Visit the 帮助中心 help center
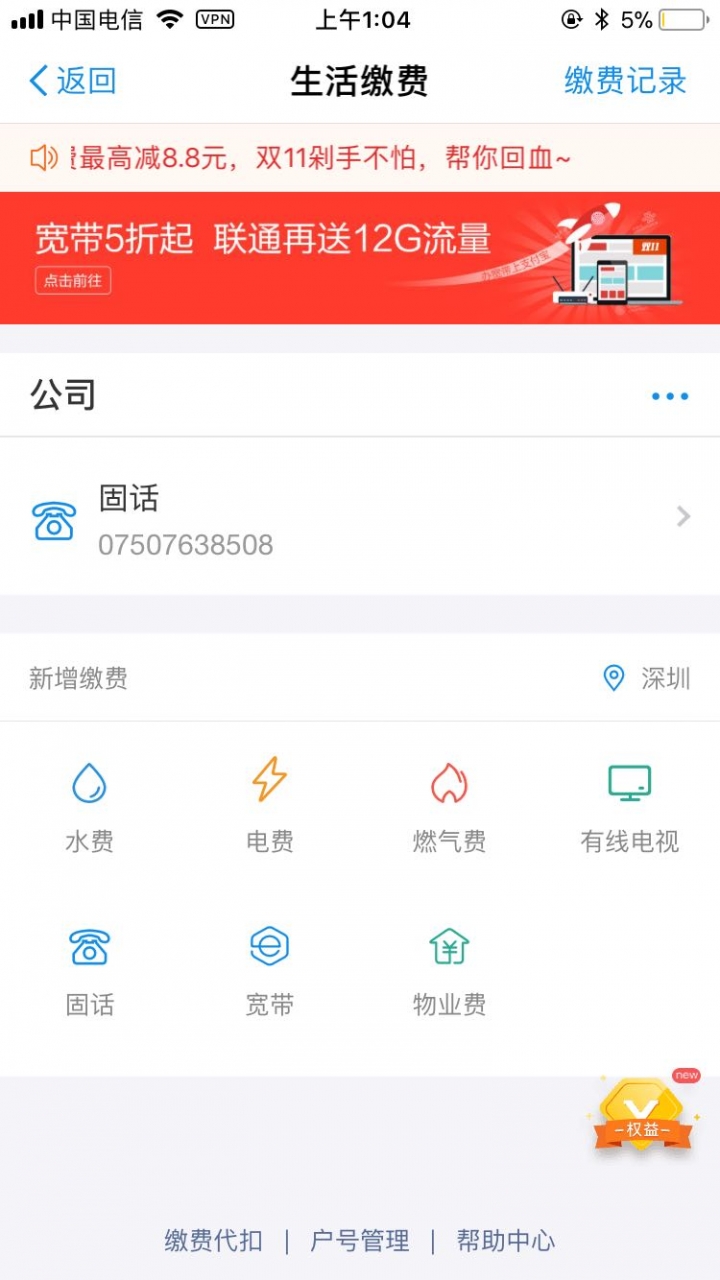The image size is (720, 1280). 505,1241
